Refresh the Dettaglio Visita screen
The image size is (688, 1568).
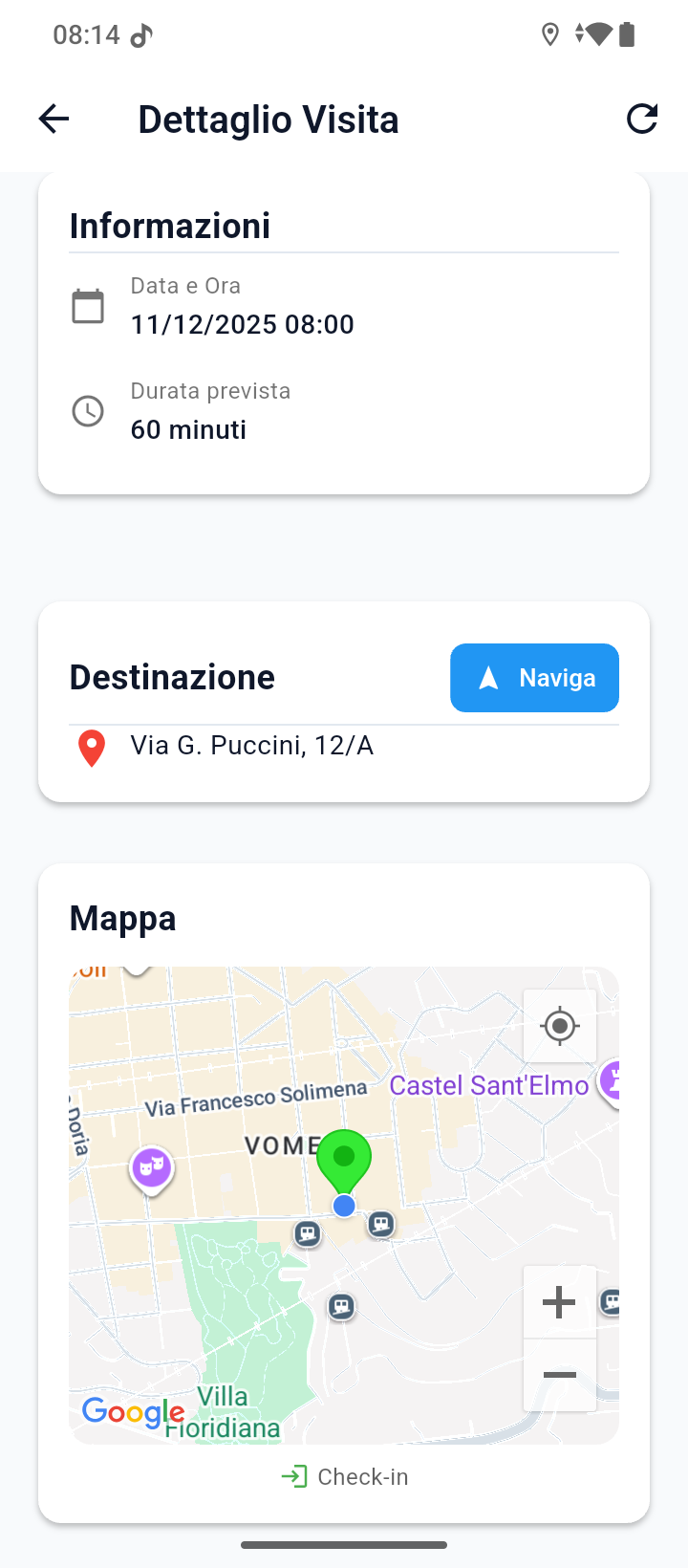(x=642, y=119)
